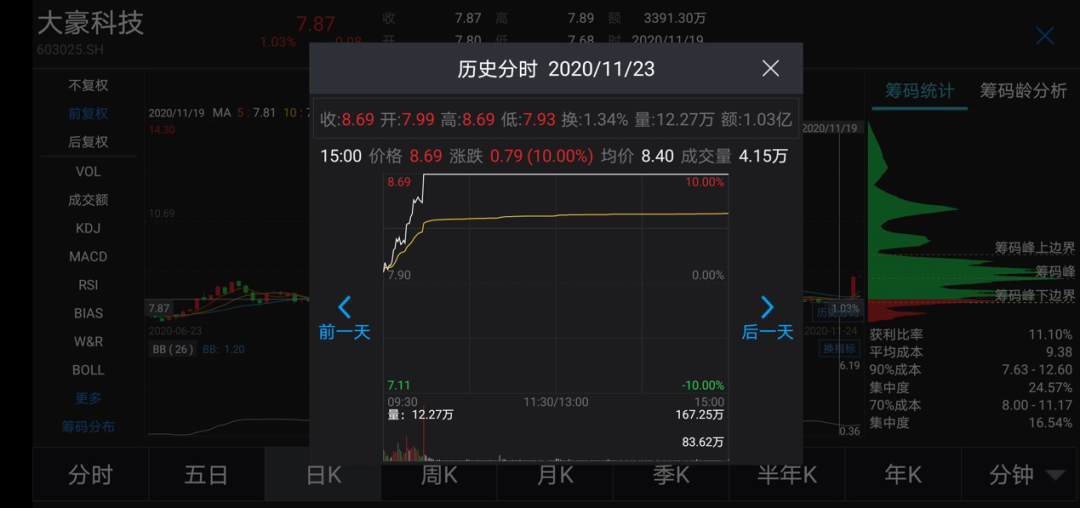Show VOL indicator
1080x508 pixels.
[88, 171]
